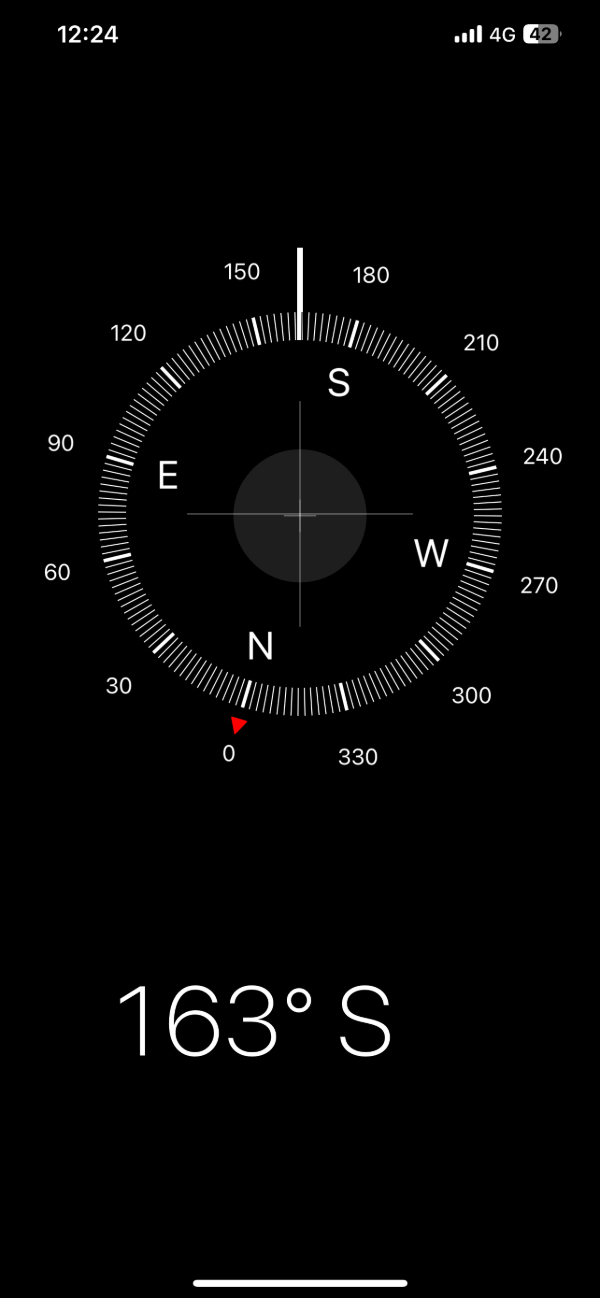This screenshot has height=1298, width=600.
Task: Tap the compass dial to lock bearing
Action: [x=300, y=515]
